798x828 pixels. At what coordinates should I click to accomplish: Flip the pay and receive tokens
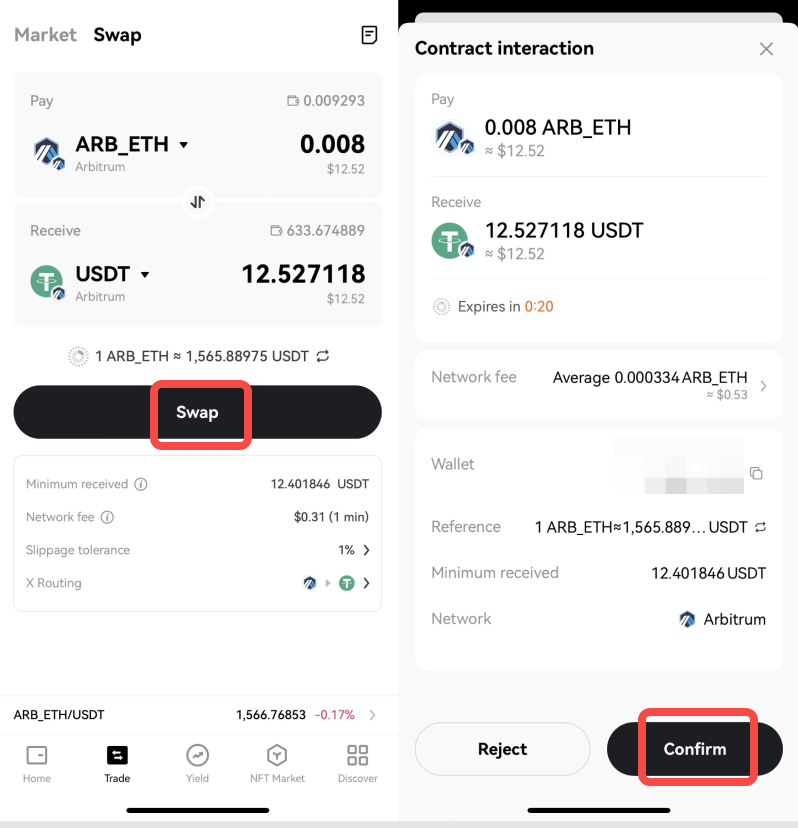[198, 202]
